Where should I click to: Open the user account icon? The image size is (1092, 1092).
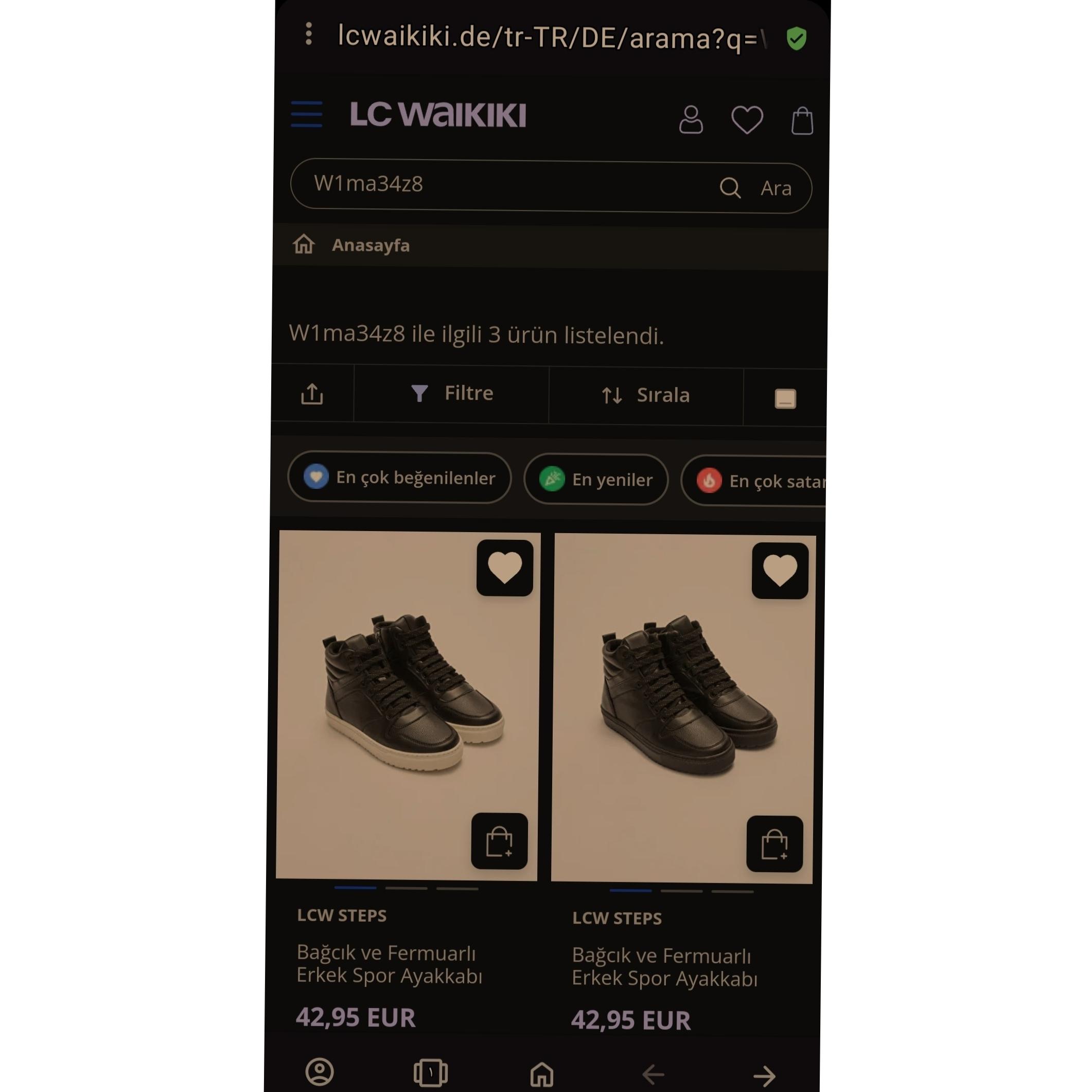(691, 120)
